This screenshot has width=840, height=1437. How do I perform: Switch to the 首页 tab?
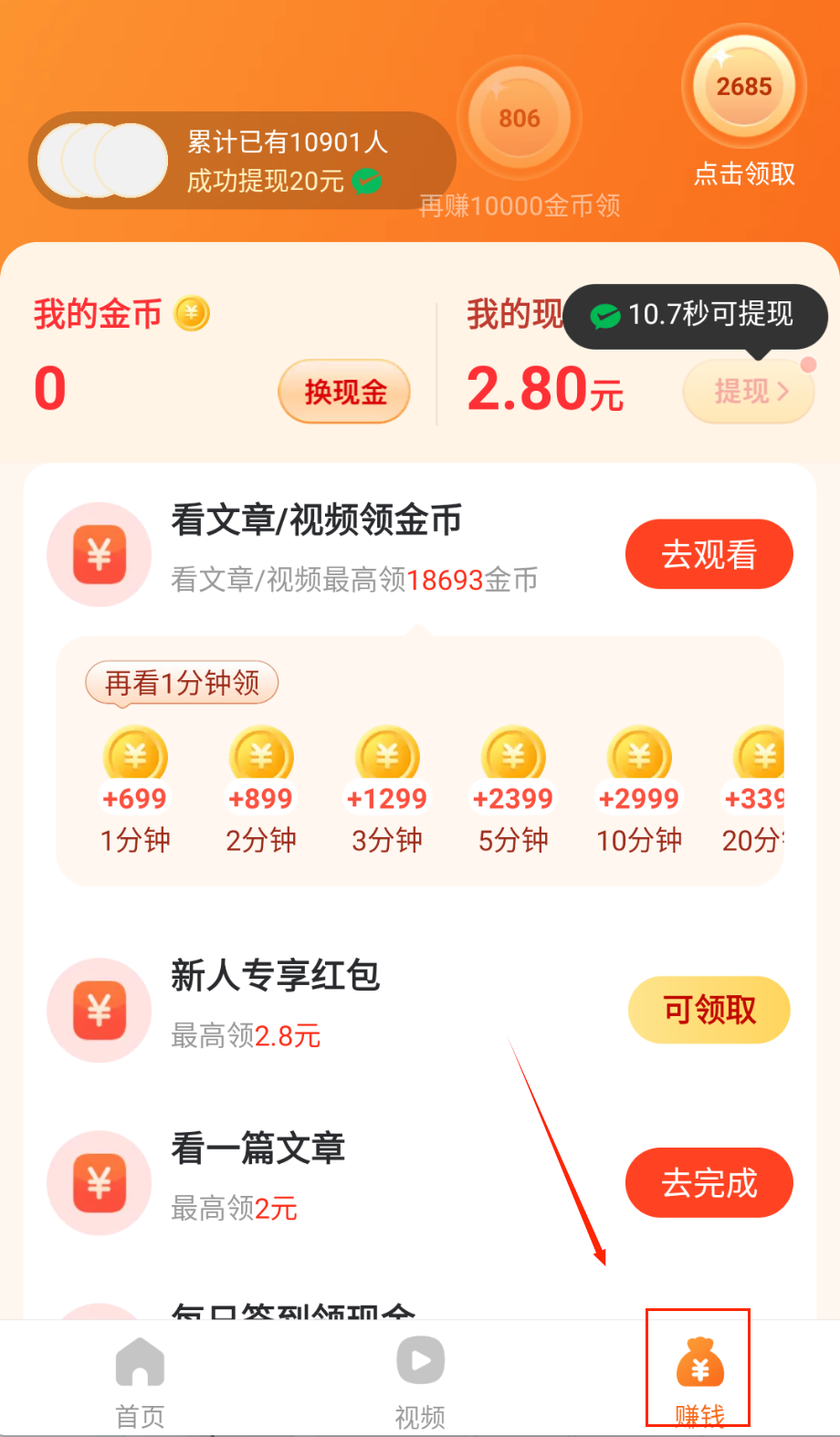pyautogui.click(x=140, y=1379)
